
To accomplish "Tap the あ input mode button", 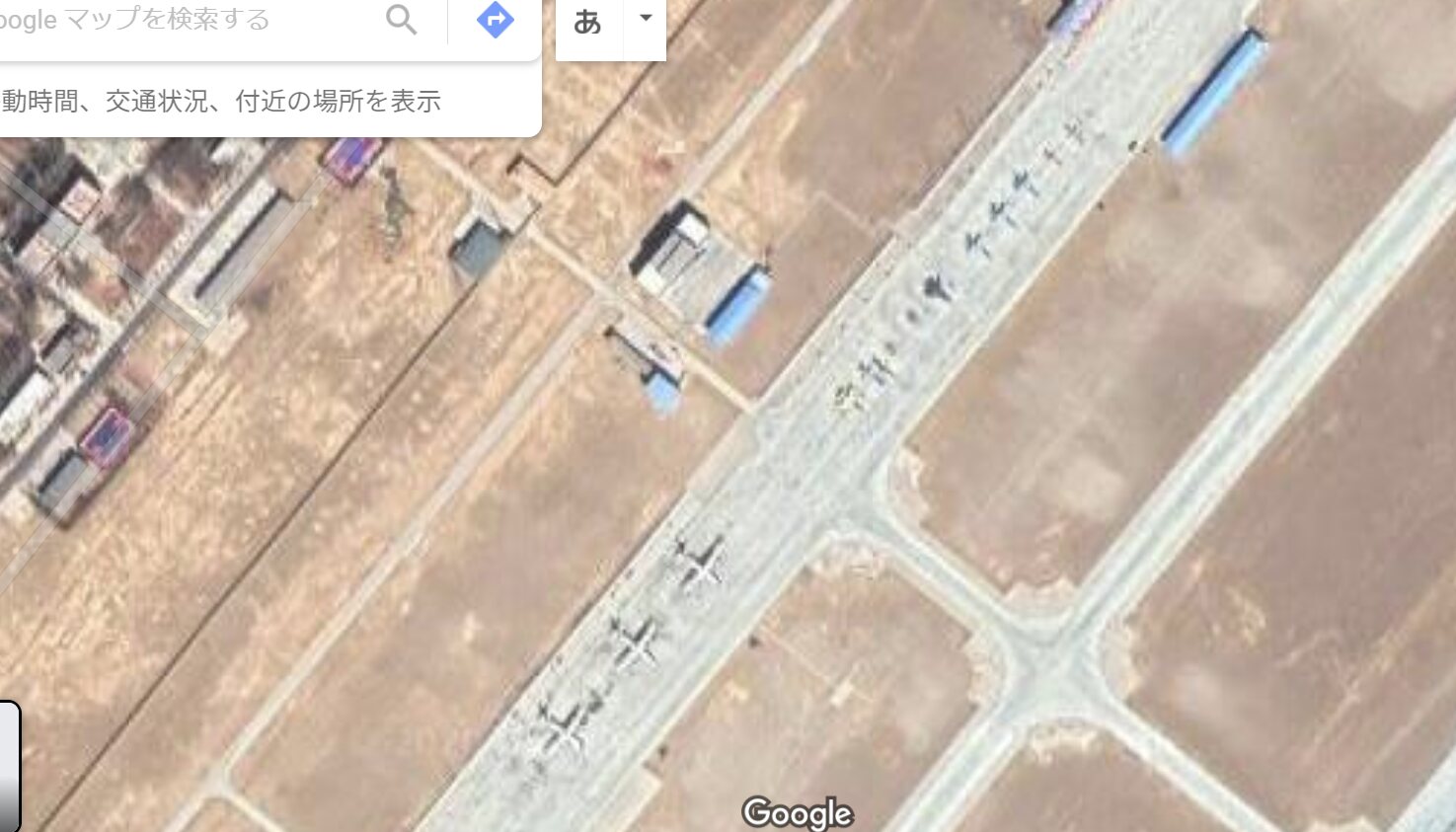I will pyautogui.click(x=588, y=22).
